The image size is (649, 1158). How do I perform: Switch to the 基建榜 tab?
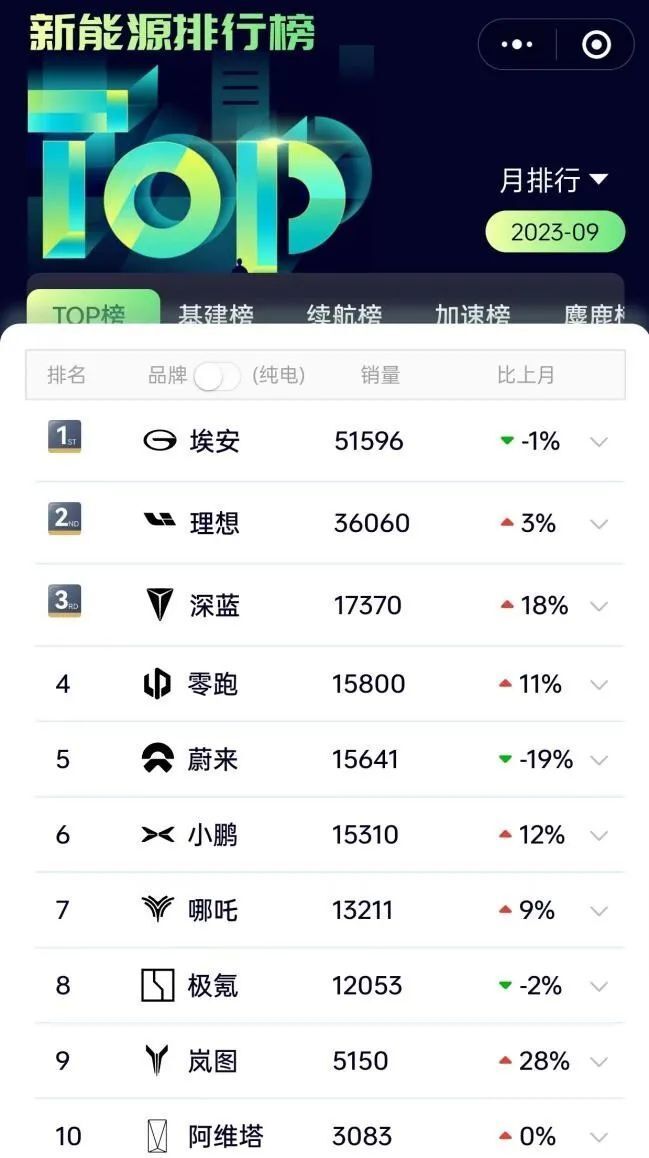click(x=216, y=312)
